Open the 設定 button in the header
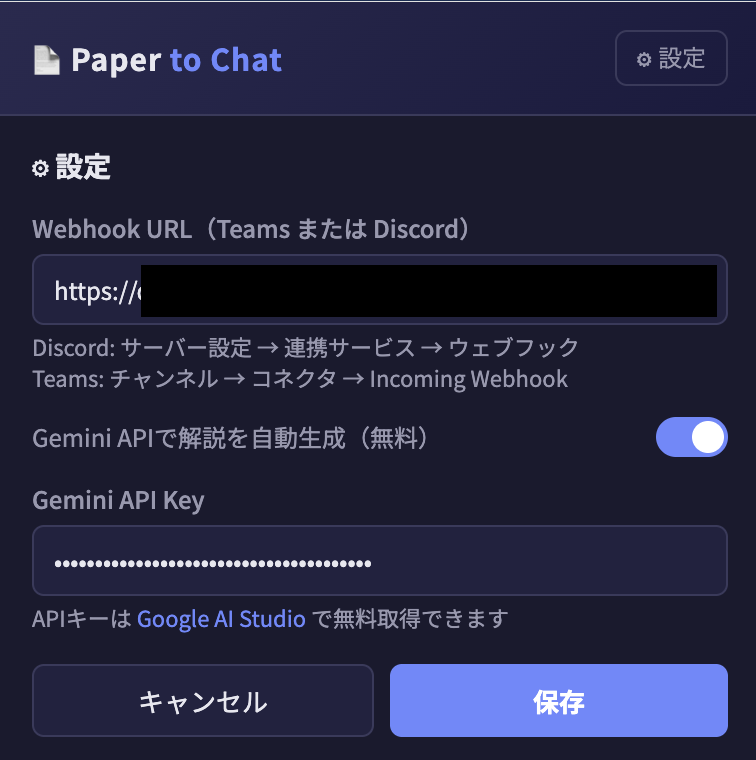This screenshot has height=760, width=756. [x=670, y=58]
